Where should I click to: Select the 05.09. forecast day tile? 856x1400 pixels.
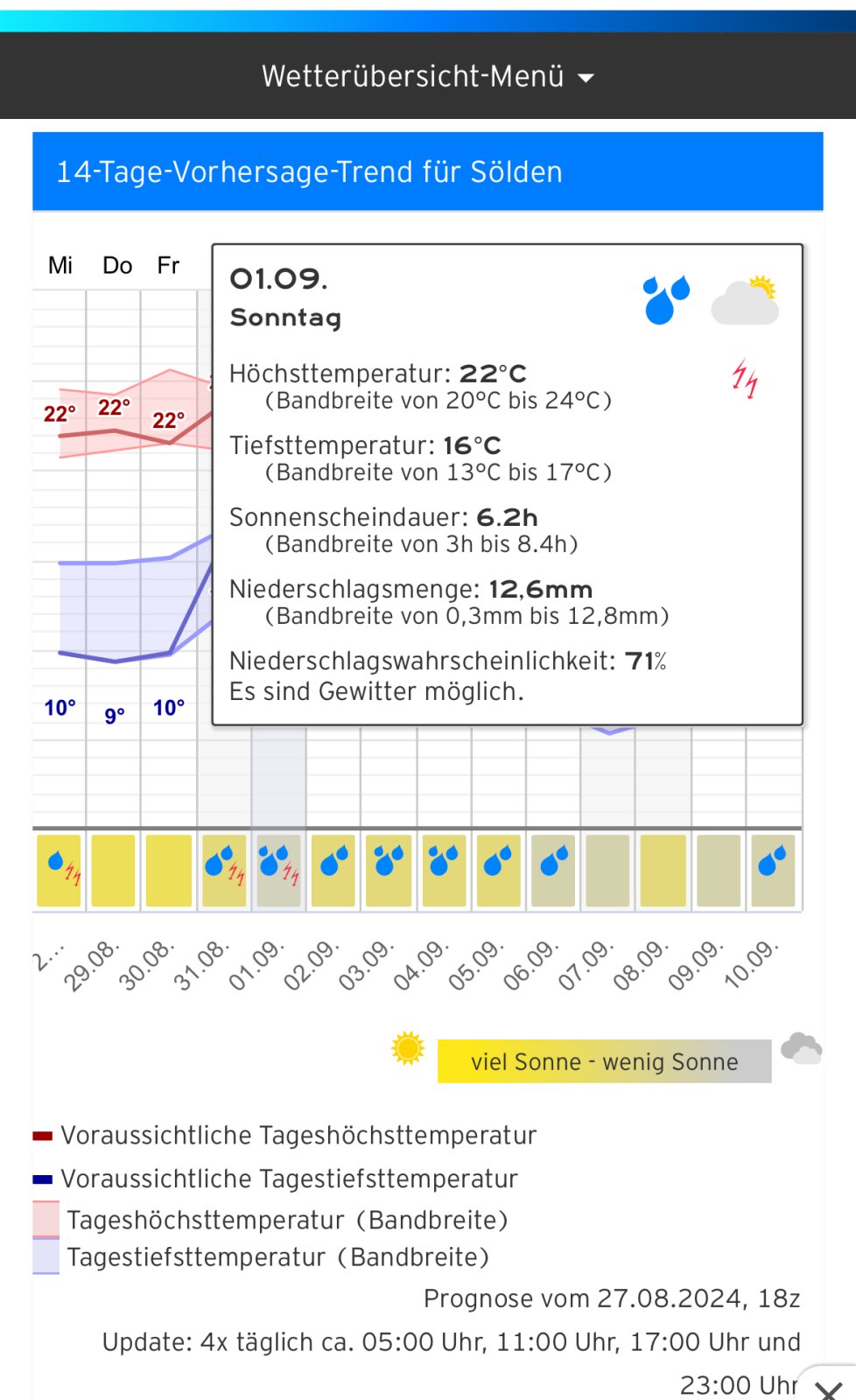tap(499, 870)
